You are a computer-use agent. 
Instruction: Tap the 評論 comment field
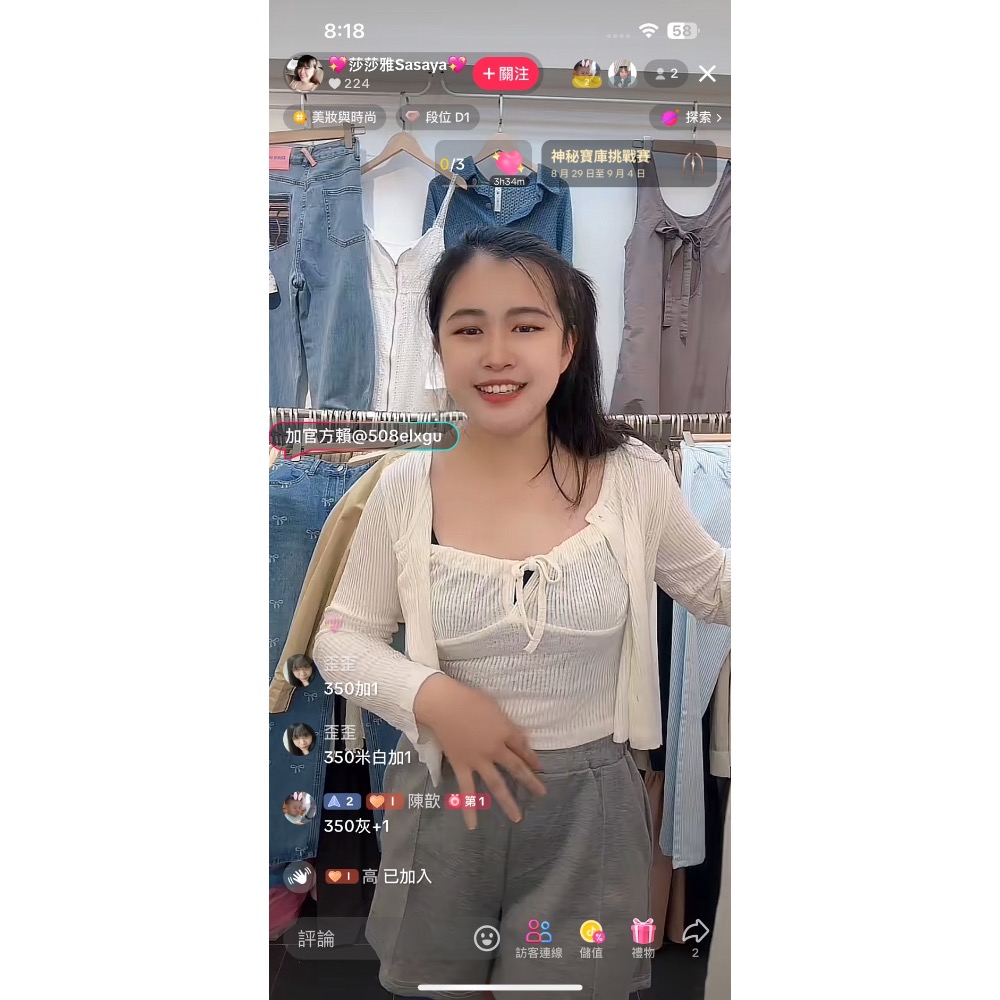[330, 938]
